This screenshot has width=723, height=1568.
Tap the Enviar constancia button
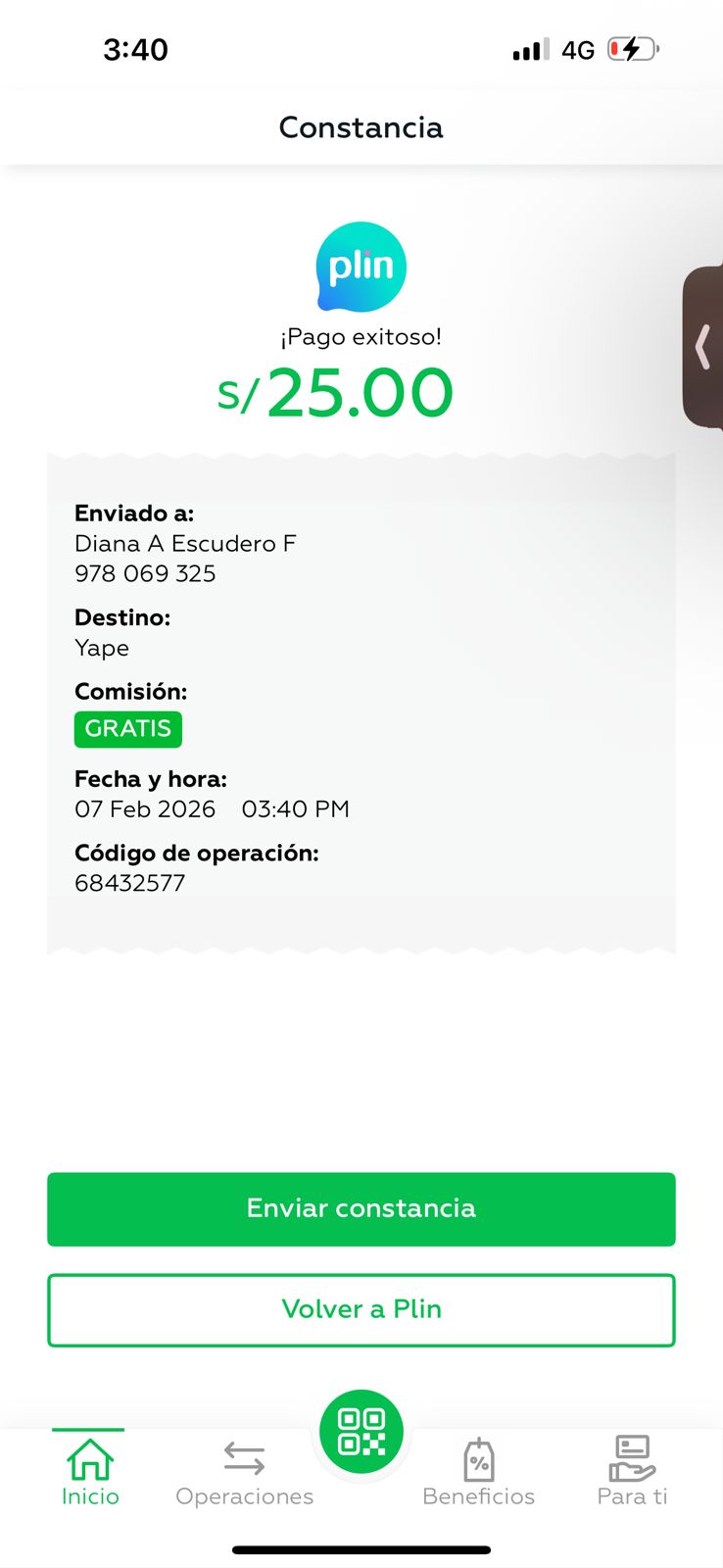(361, 1208)
